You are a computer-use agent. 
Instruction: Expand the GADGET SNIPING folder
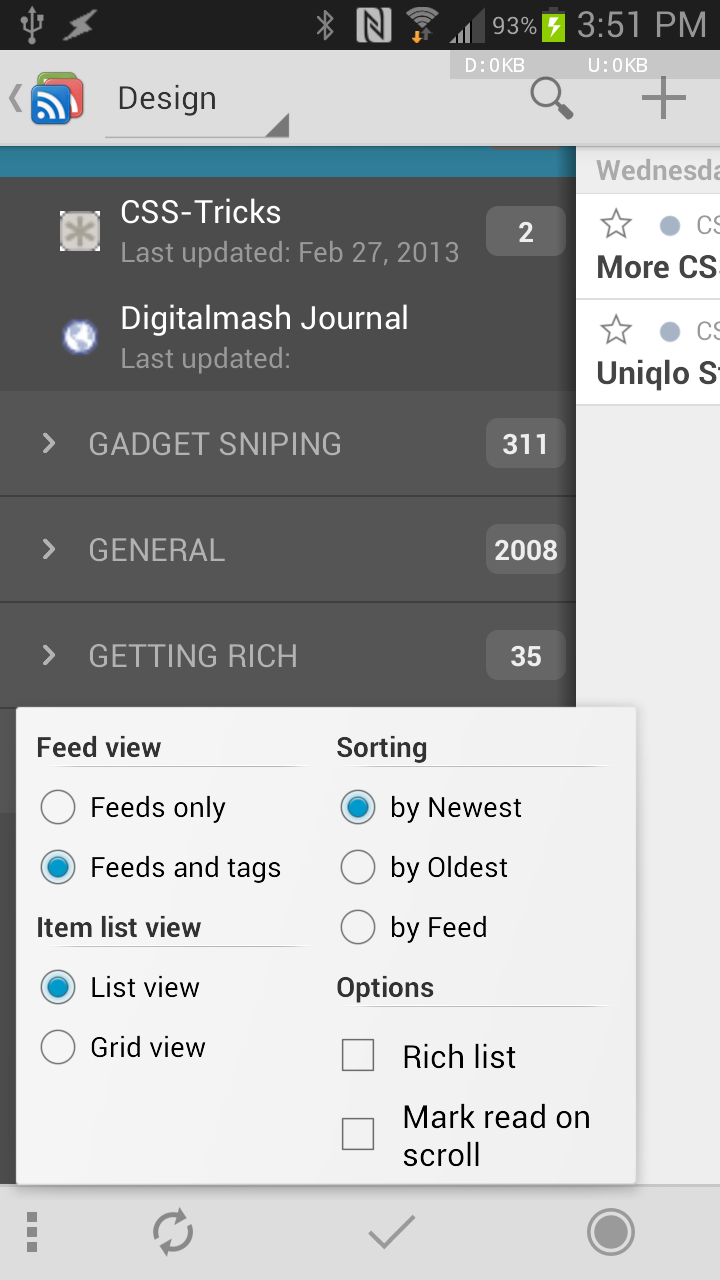[48, 443]
